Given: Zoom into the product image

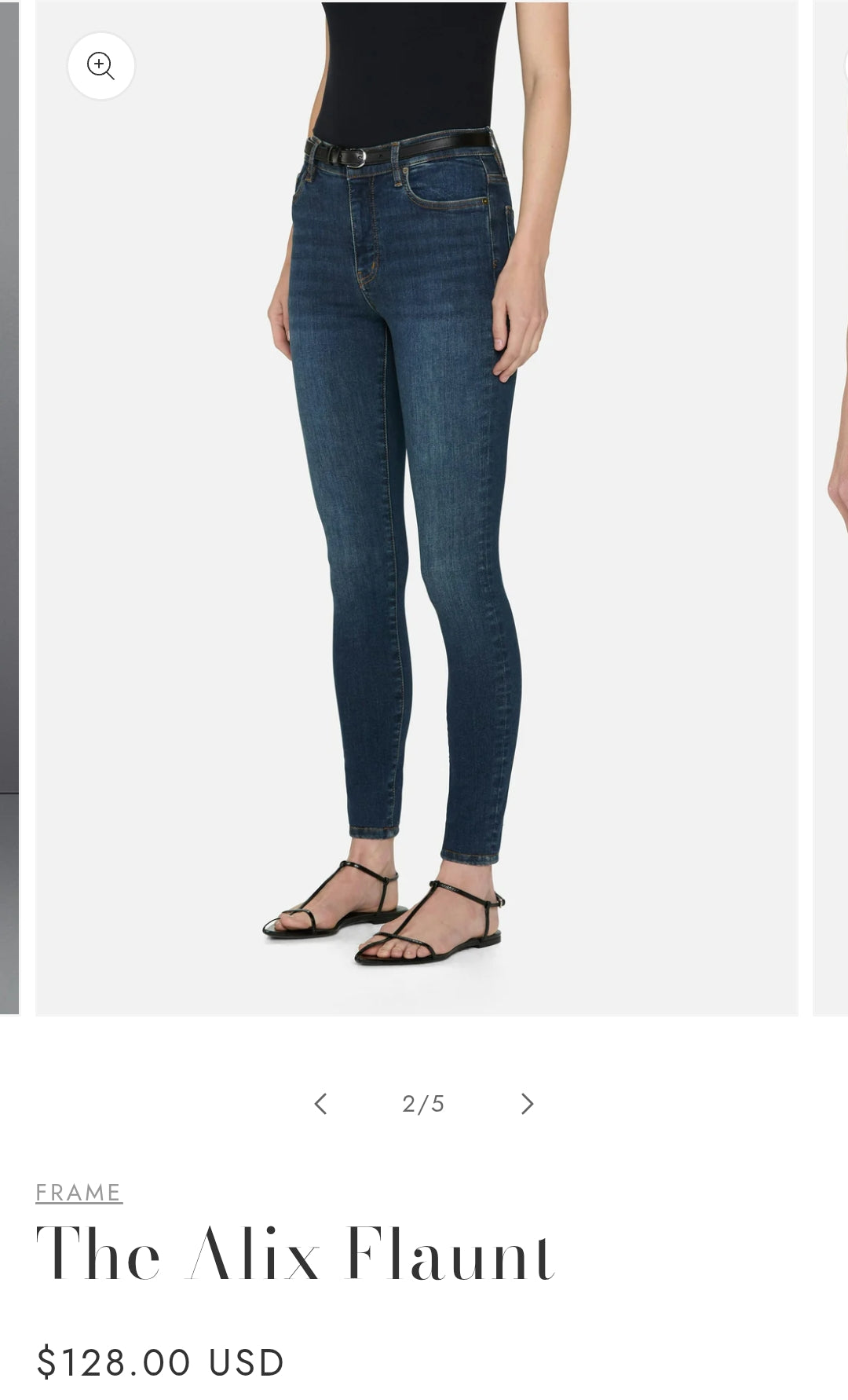Looking at the screenshot, I should pos(101,66).
